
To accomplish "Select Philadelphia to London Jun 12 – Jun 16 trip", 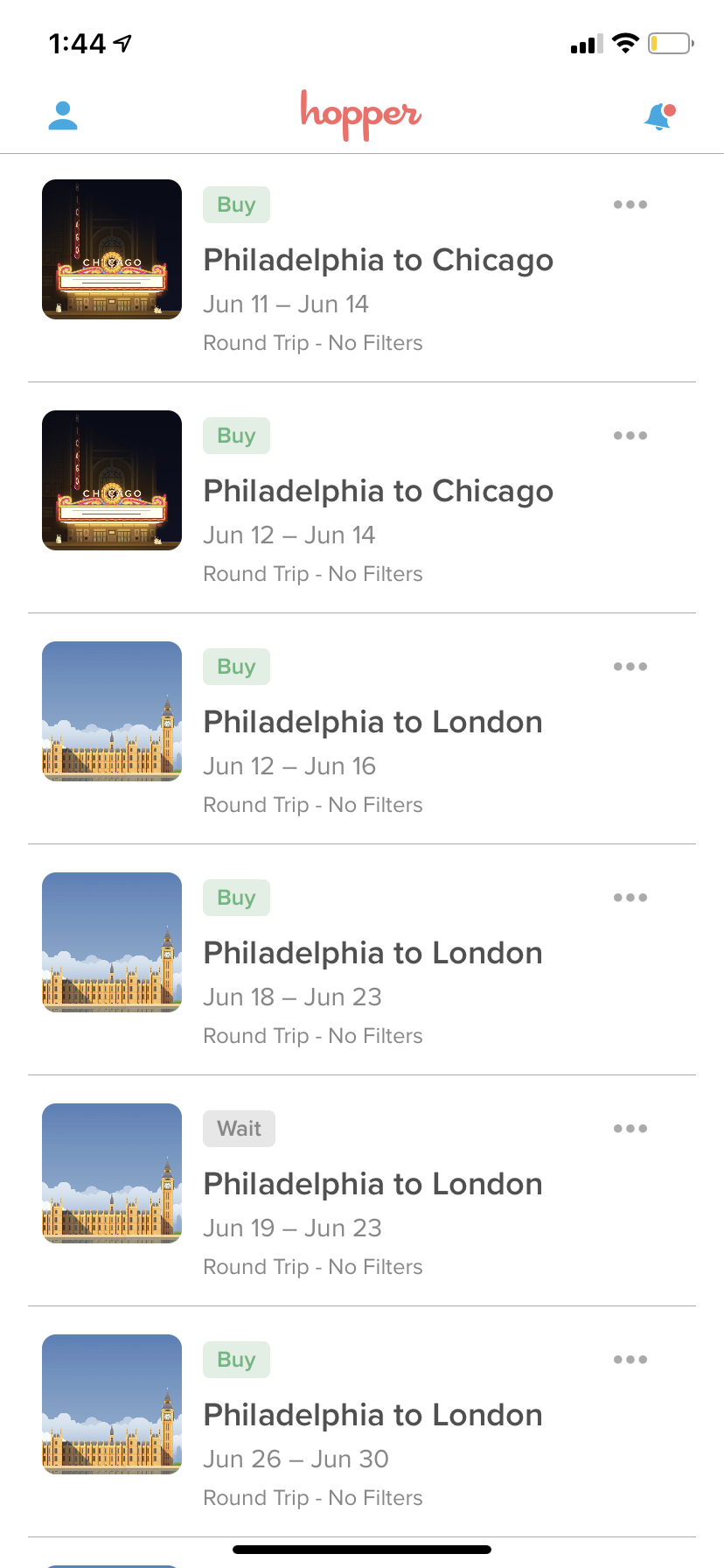I will [372, 723].
